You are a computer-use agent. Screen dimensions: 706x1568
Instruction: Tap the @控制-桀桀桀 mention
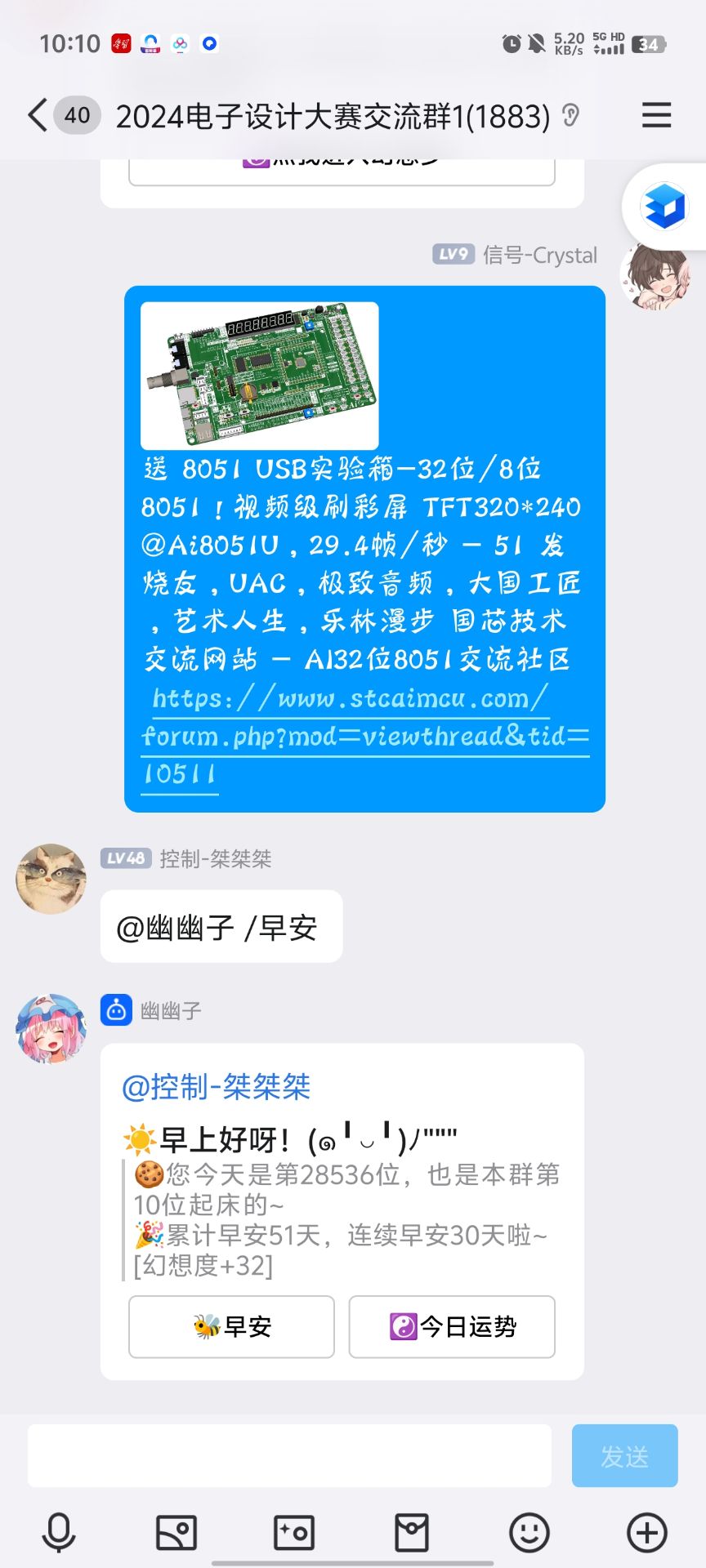click(x=216, y=1087)
